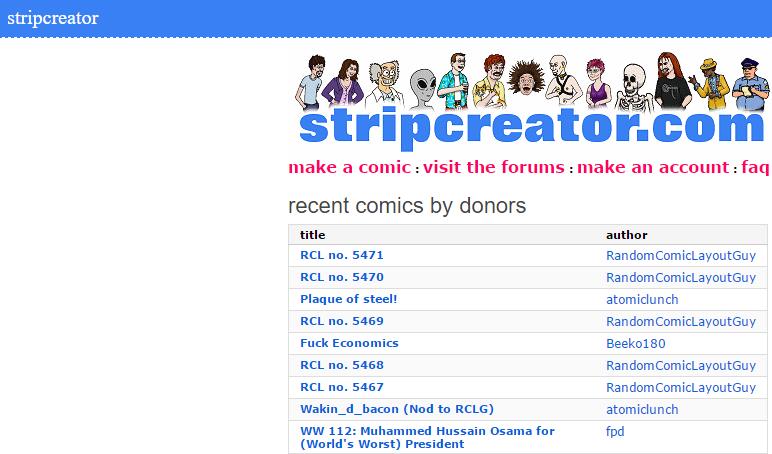Open comic RCL no. 5470

[341, 277]
